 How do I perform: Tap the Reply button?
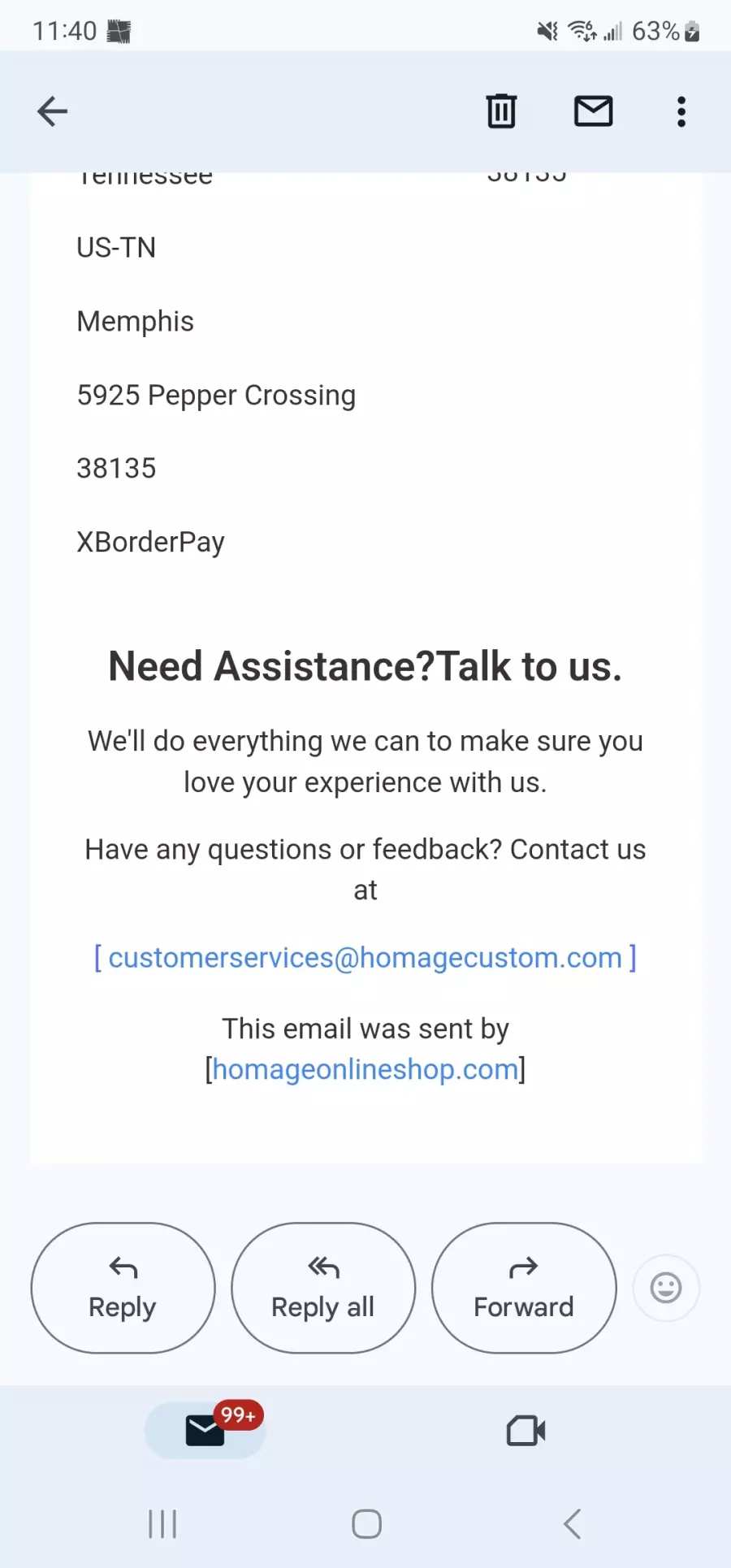(123, 1288)
